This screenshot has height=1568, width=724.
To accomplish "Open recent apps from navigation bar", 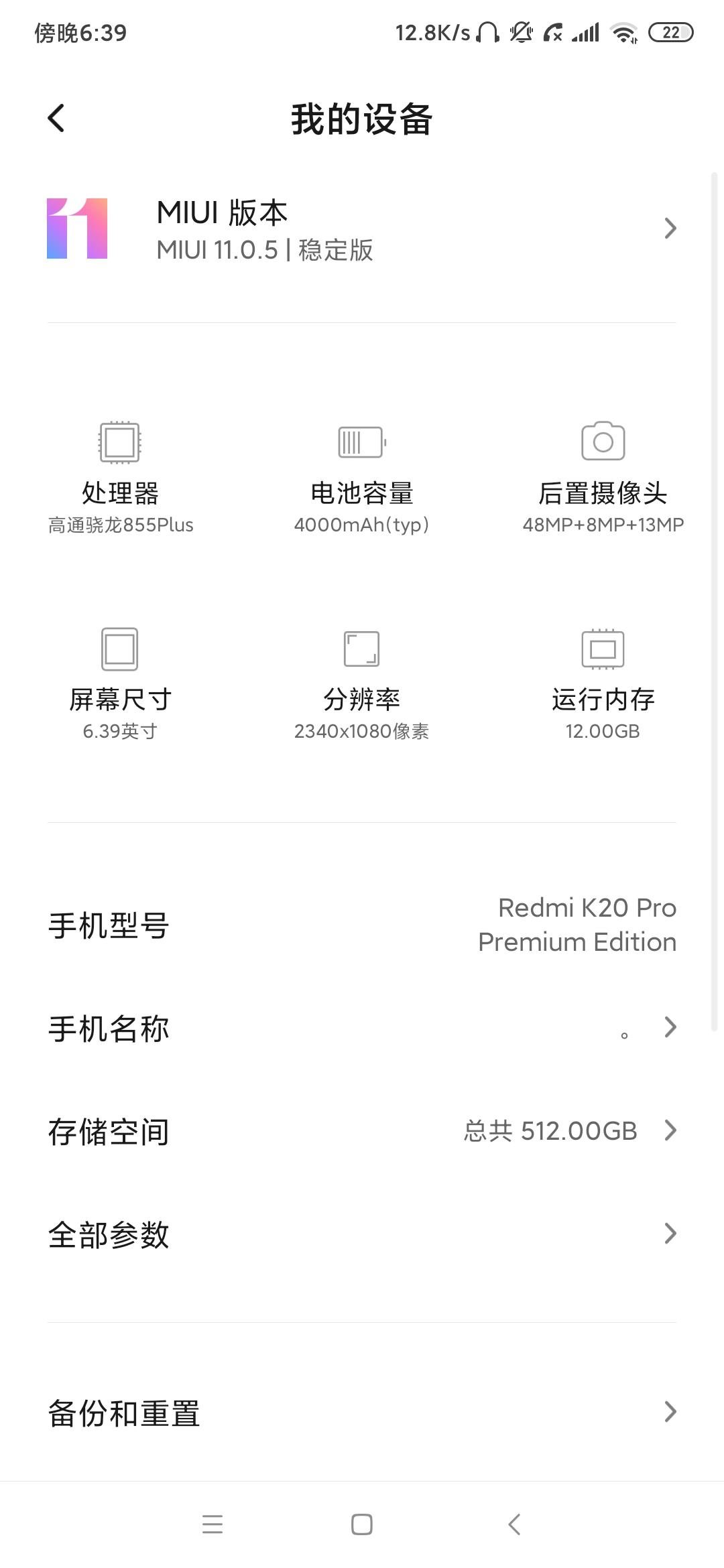I will (x=213, y=1524).
